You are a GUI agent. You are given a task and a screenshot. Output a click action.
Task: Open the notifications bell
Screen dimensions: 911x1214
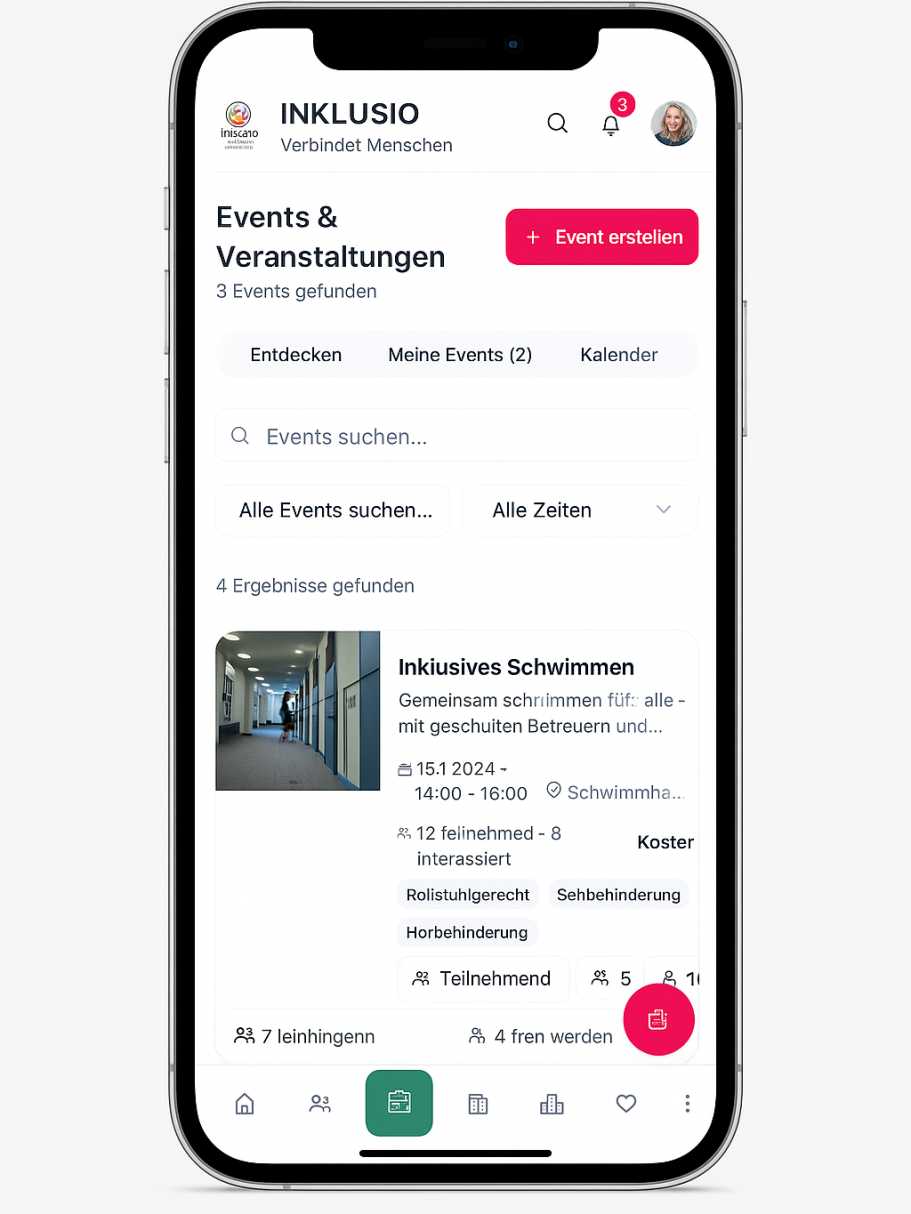[x=610, y=125]
